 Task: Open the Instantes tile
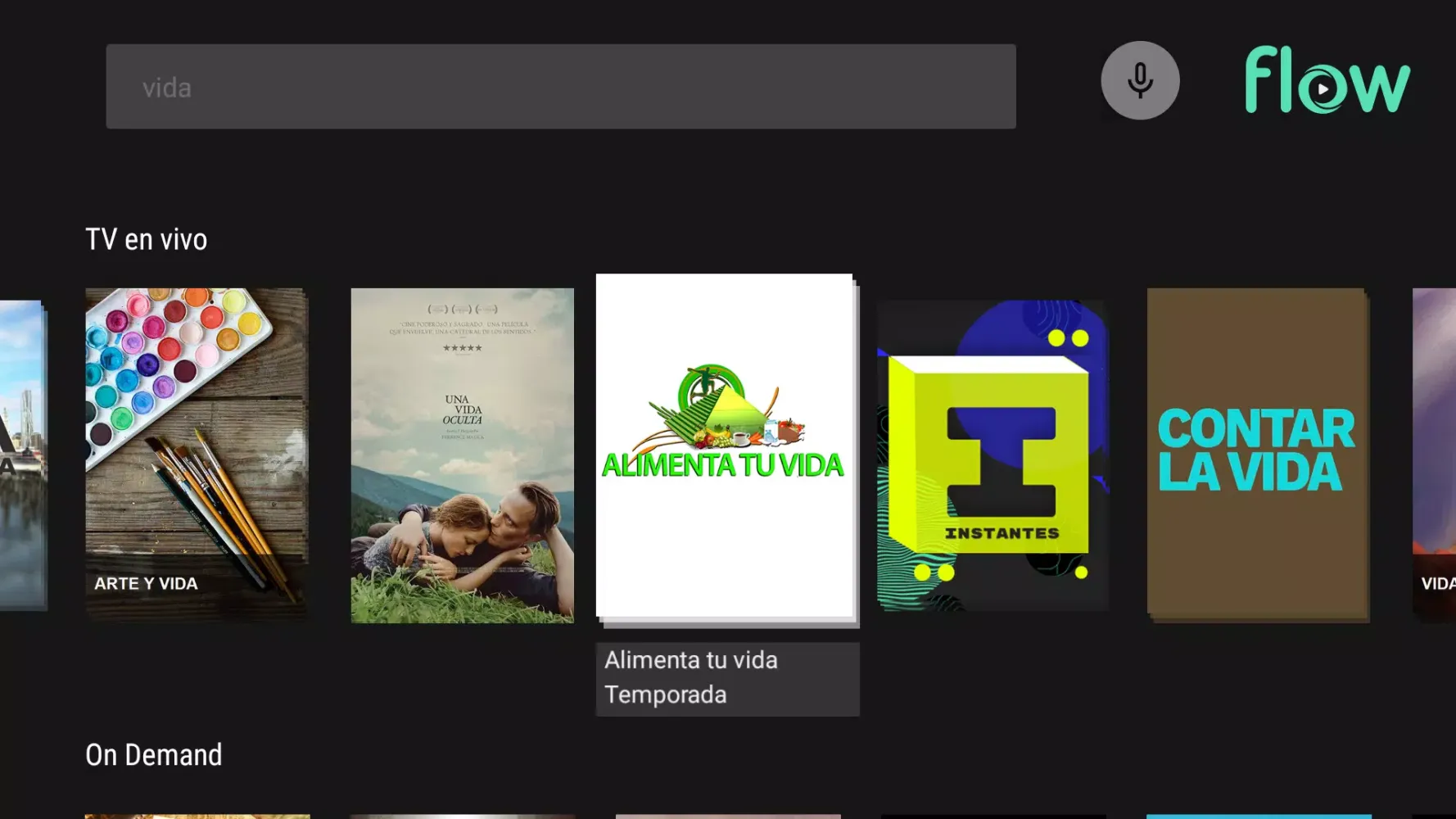click(992, 455)
